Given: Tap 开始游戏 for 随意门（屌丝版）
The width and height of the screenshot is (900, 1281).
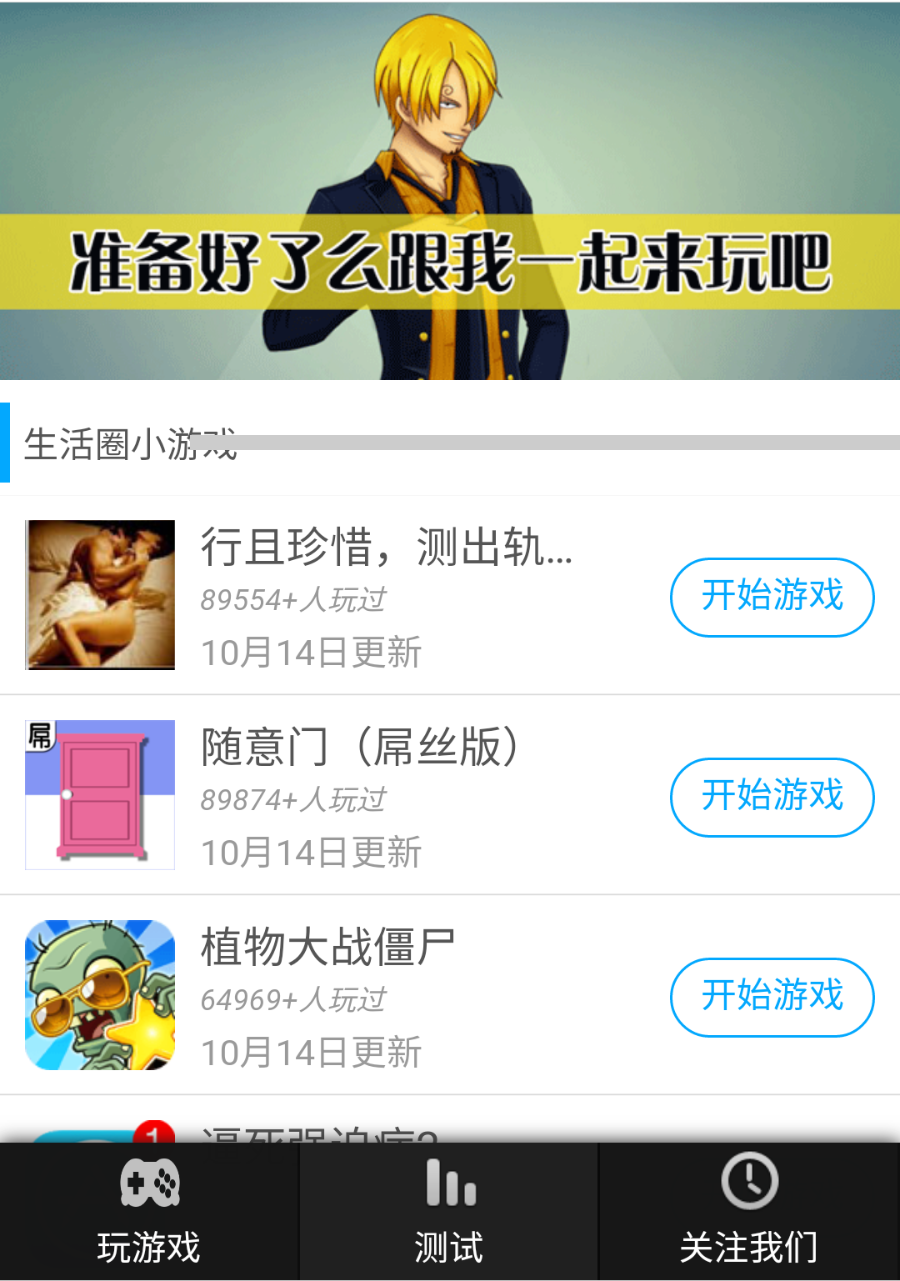Looking at the screenshot, I should [772, 797].
